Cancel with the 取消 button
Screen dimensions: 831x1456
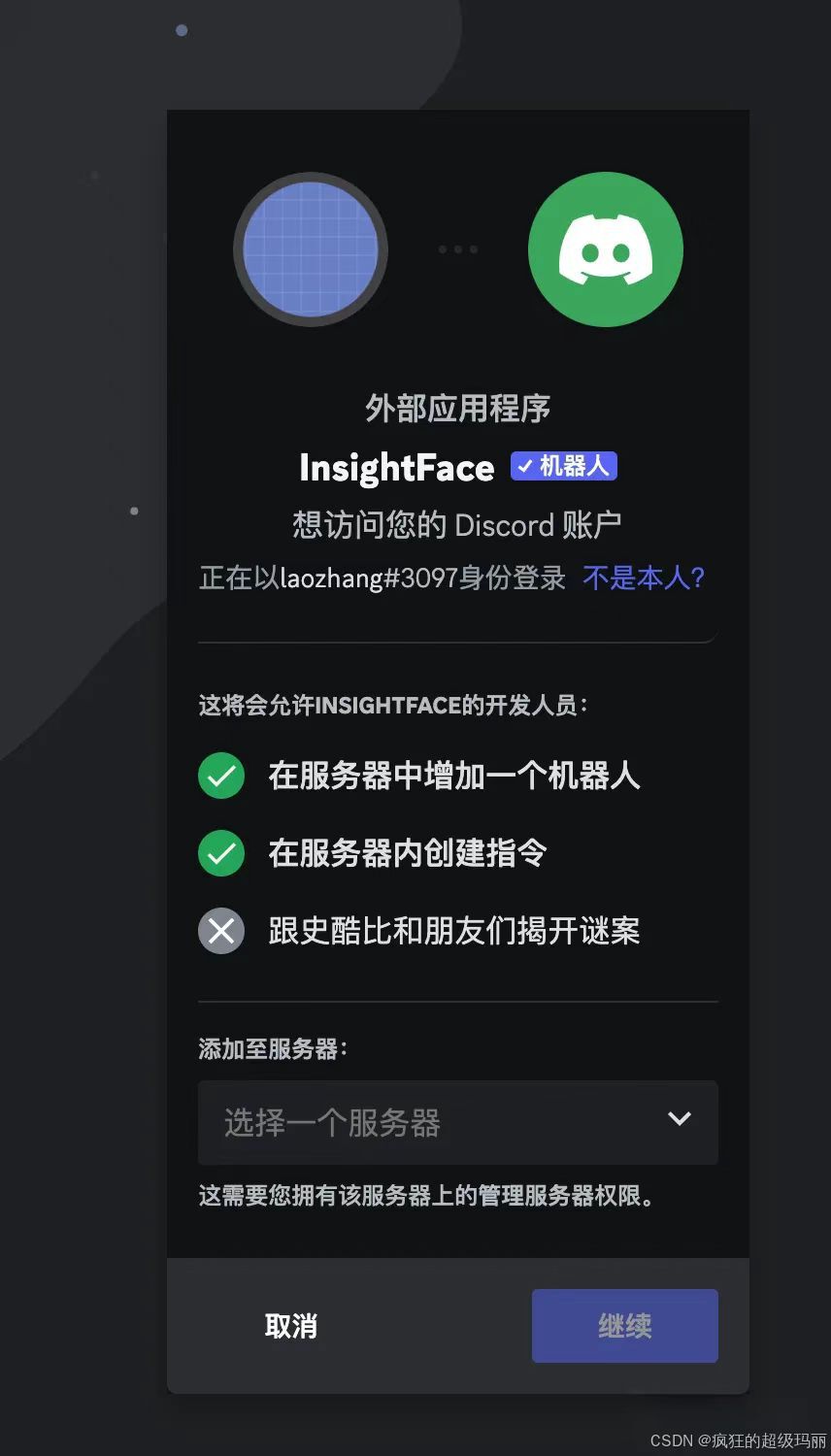(x=291, y=1326)
